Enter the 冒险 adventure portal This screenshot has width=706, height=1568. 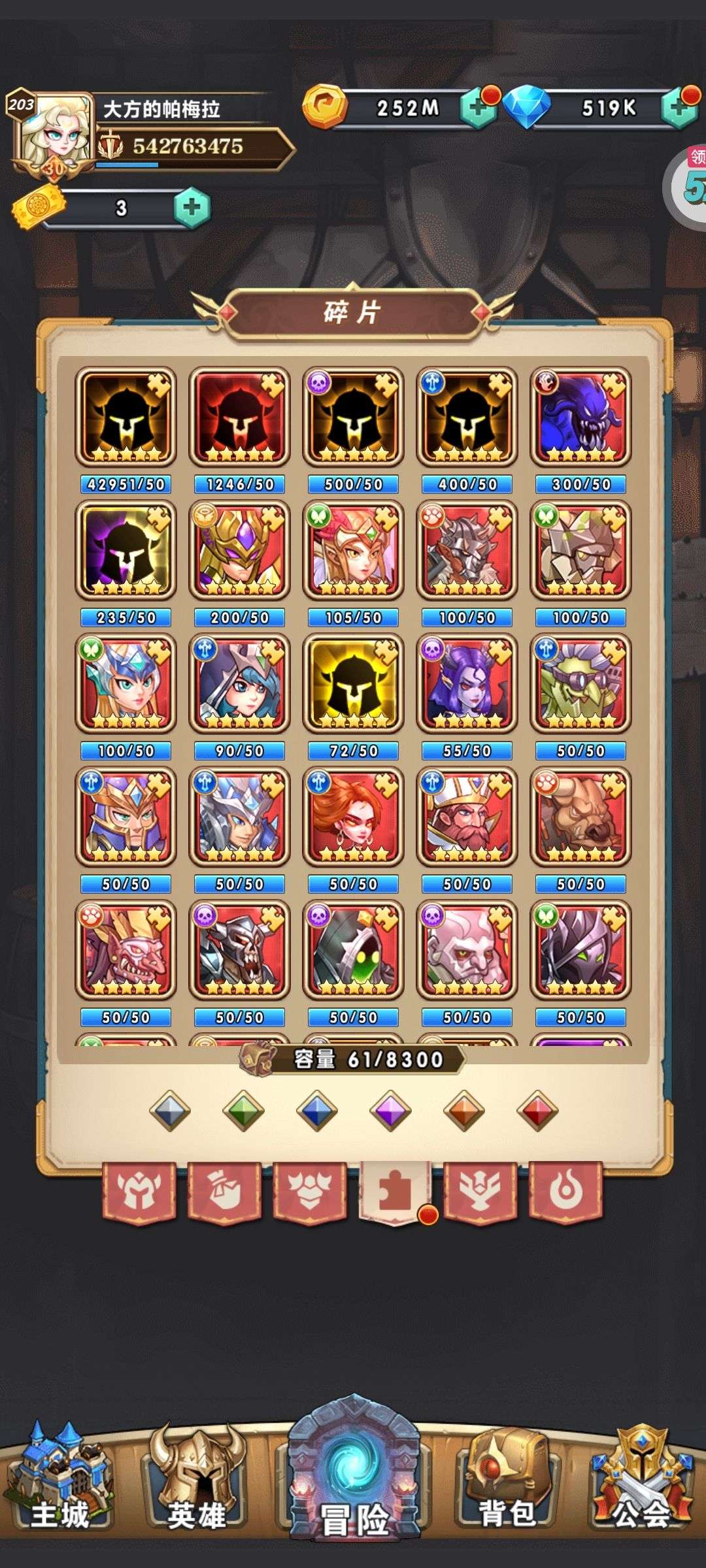(354, 1470)
